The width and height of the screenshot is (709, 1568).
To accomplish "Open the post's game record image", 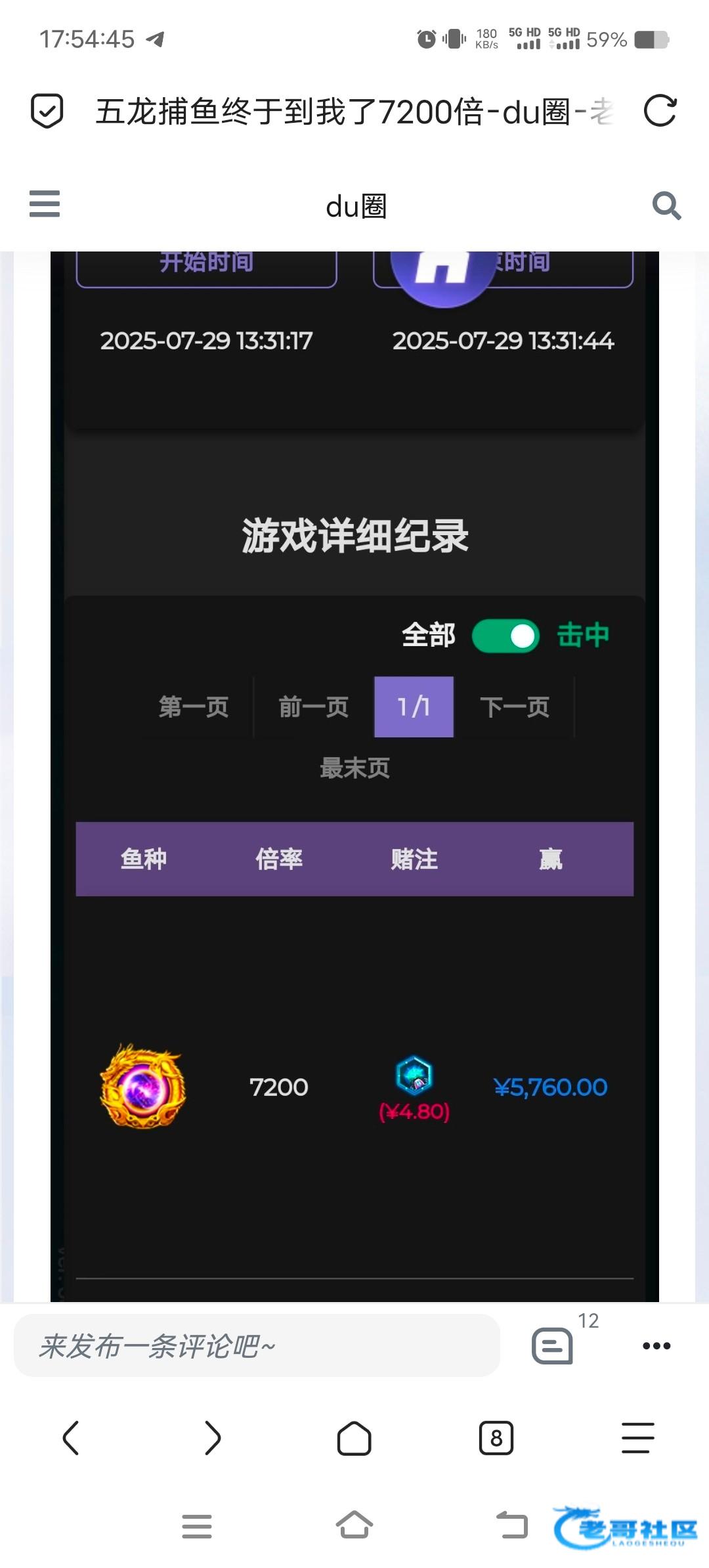I will click(x=354, y=775).
